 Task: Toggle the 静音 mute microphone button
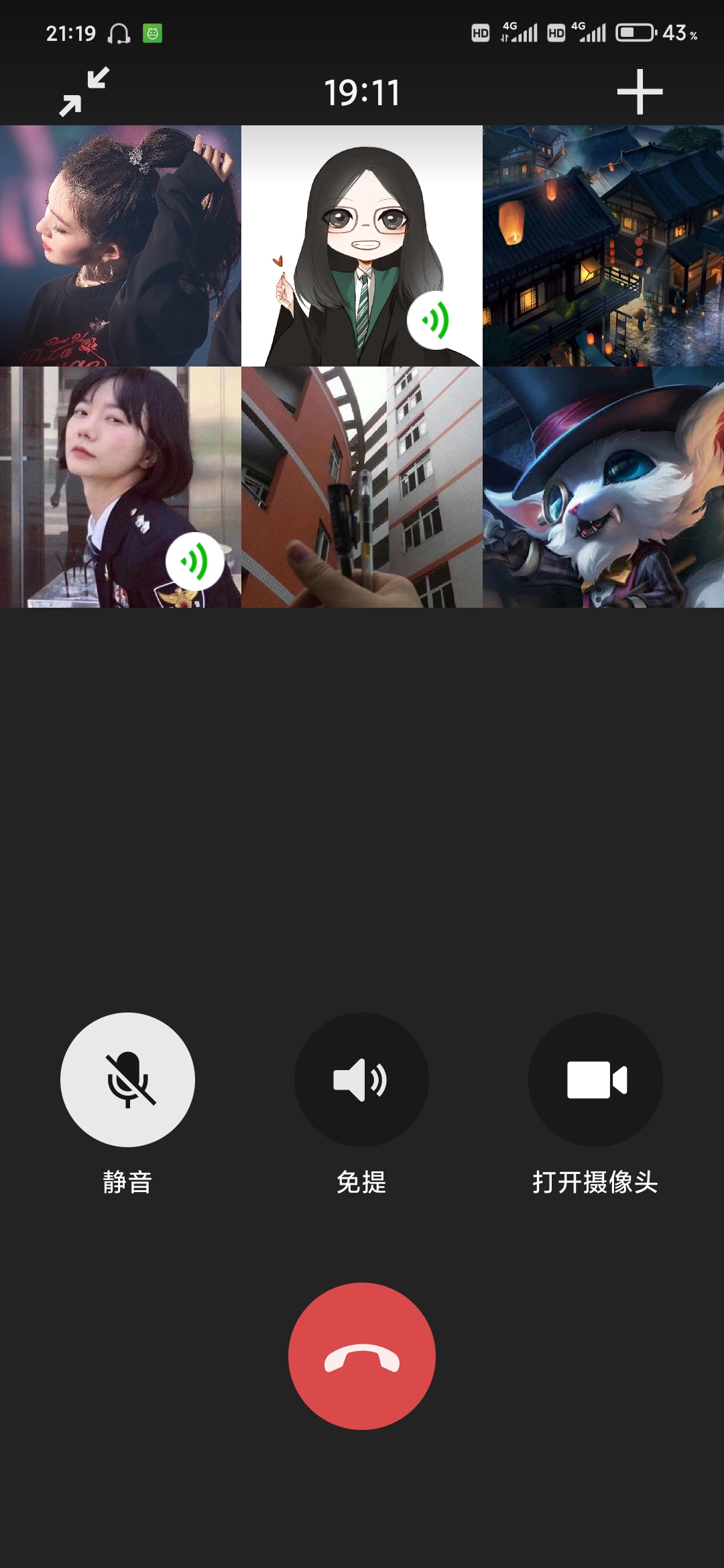pos(127,1080)
